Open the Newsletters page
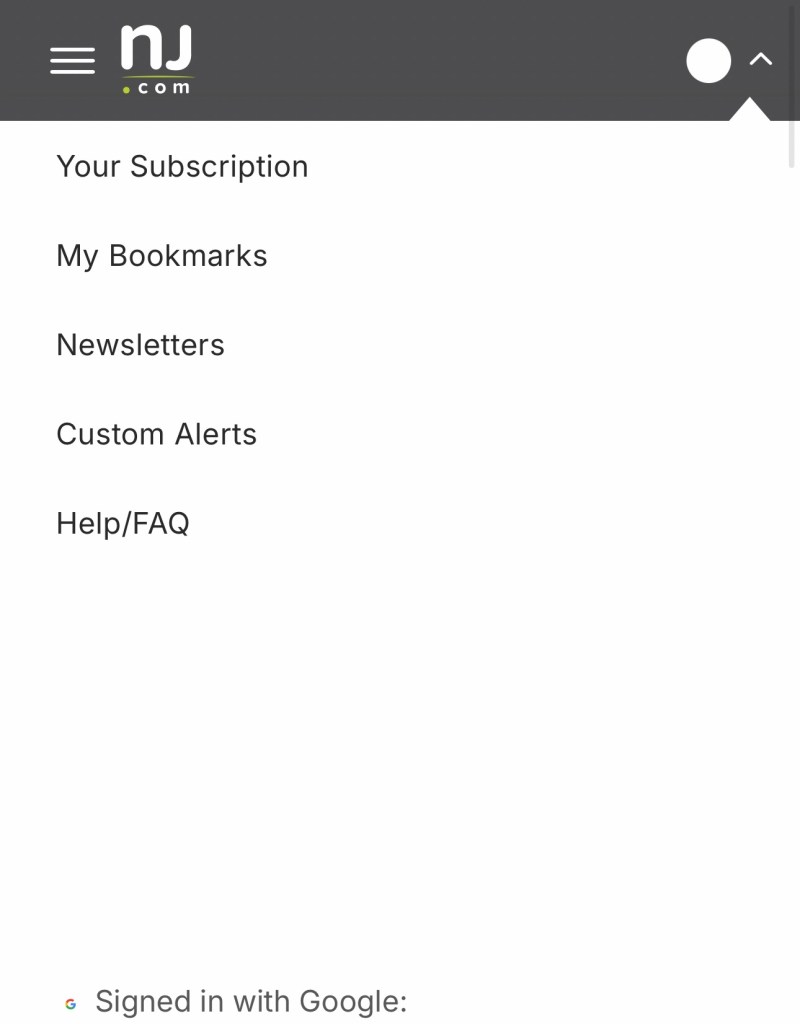 (x=140, y=345)
